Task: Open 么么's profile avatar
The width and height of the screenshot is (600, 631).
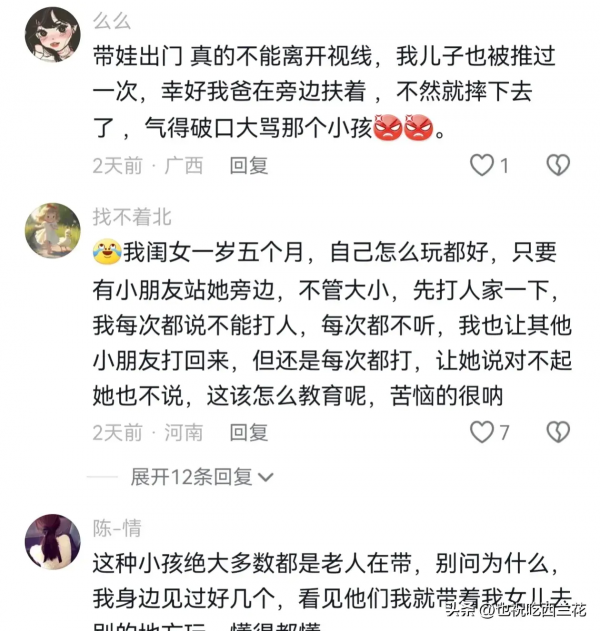Action: (53, 36)
